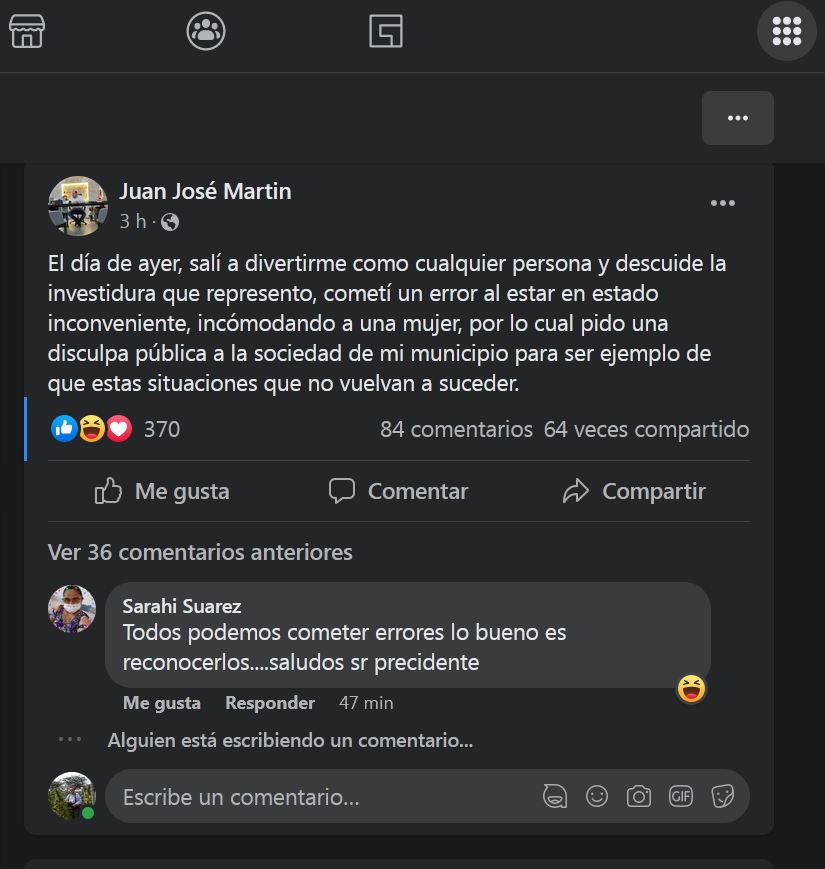Open the 84 comentarios link

[456, 430]
